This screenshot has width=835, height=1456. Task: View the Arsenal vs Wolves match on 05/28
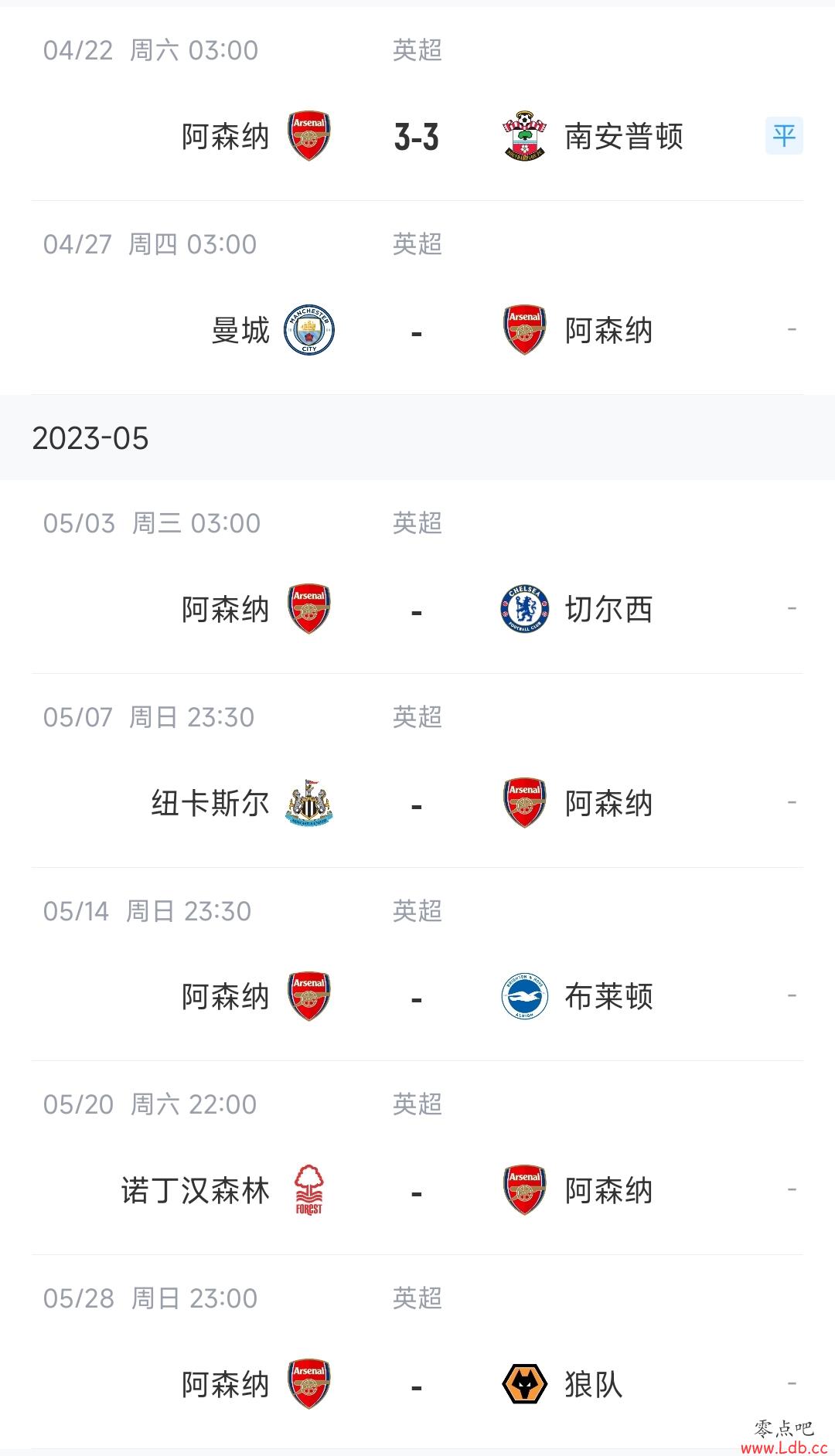(417, 1352)
